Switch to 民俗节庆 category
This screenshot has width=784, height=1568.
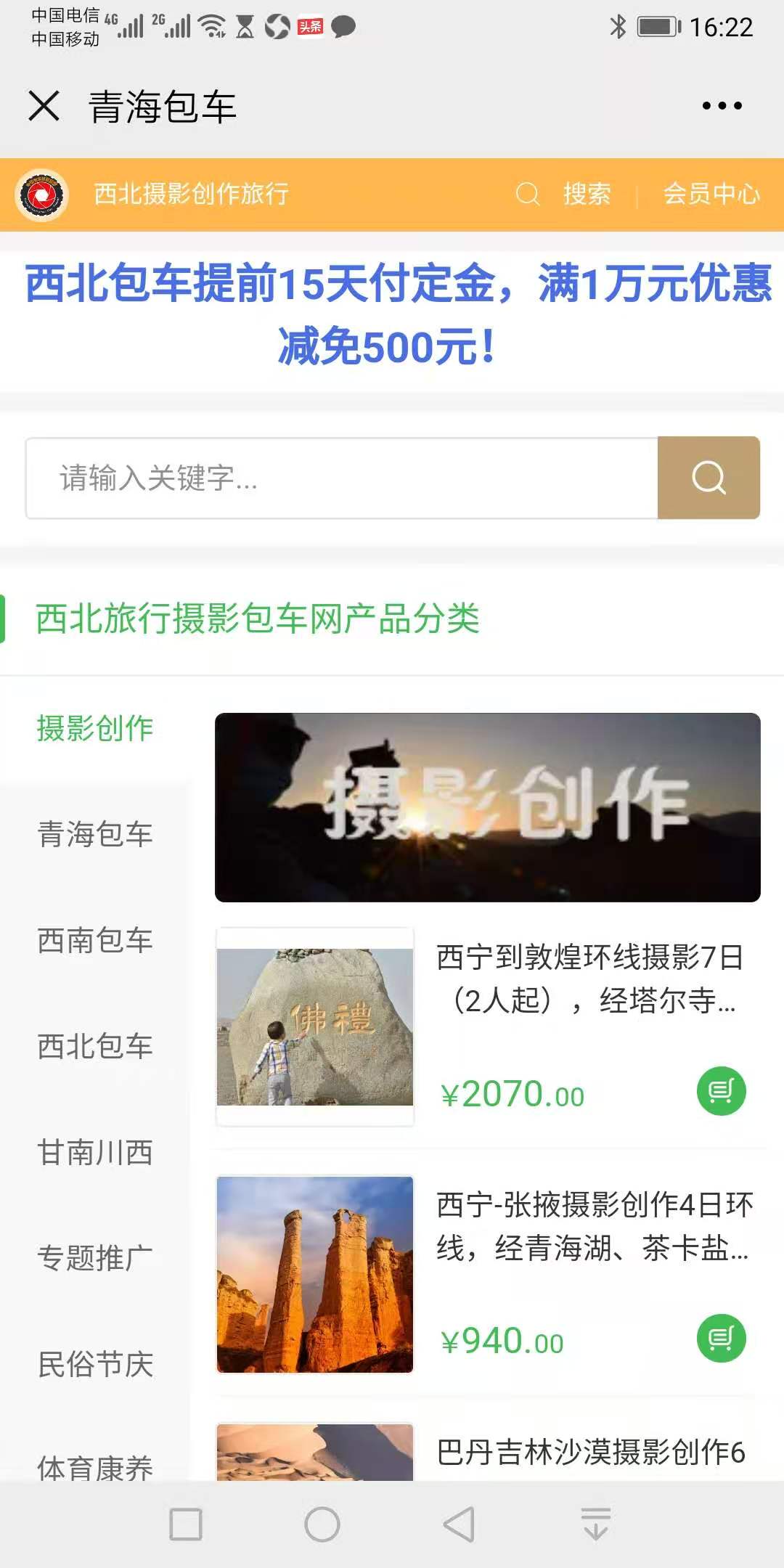95,1364
